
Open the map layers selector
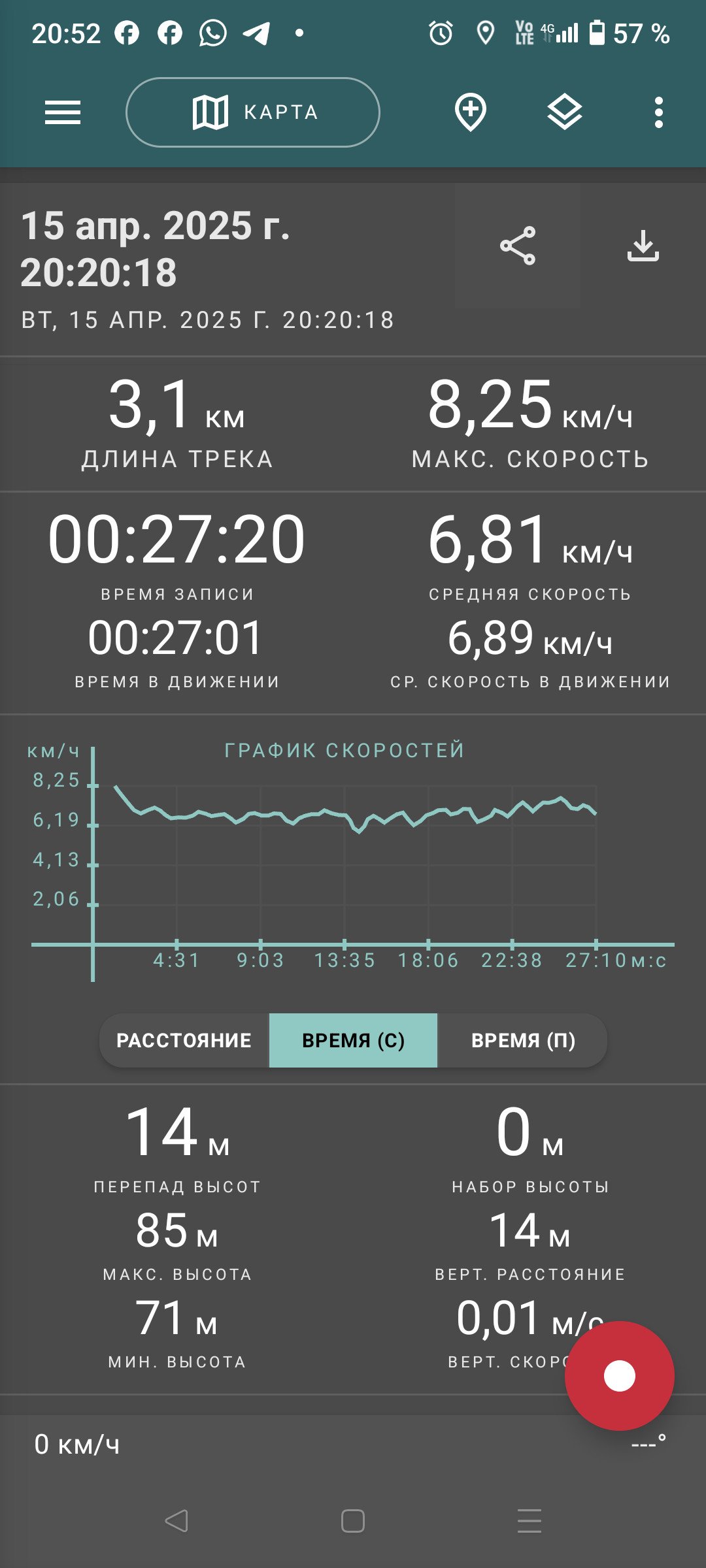[565, 112]
